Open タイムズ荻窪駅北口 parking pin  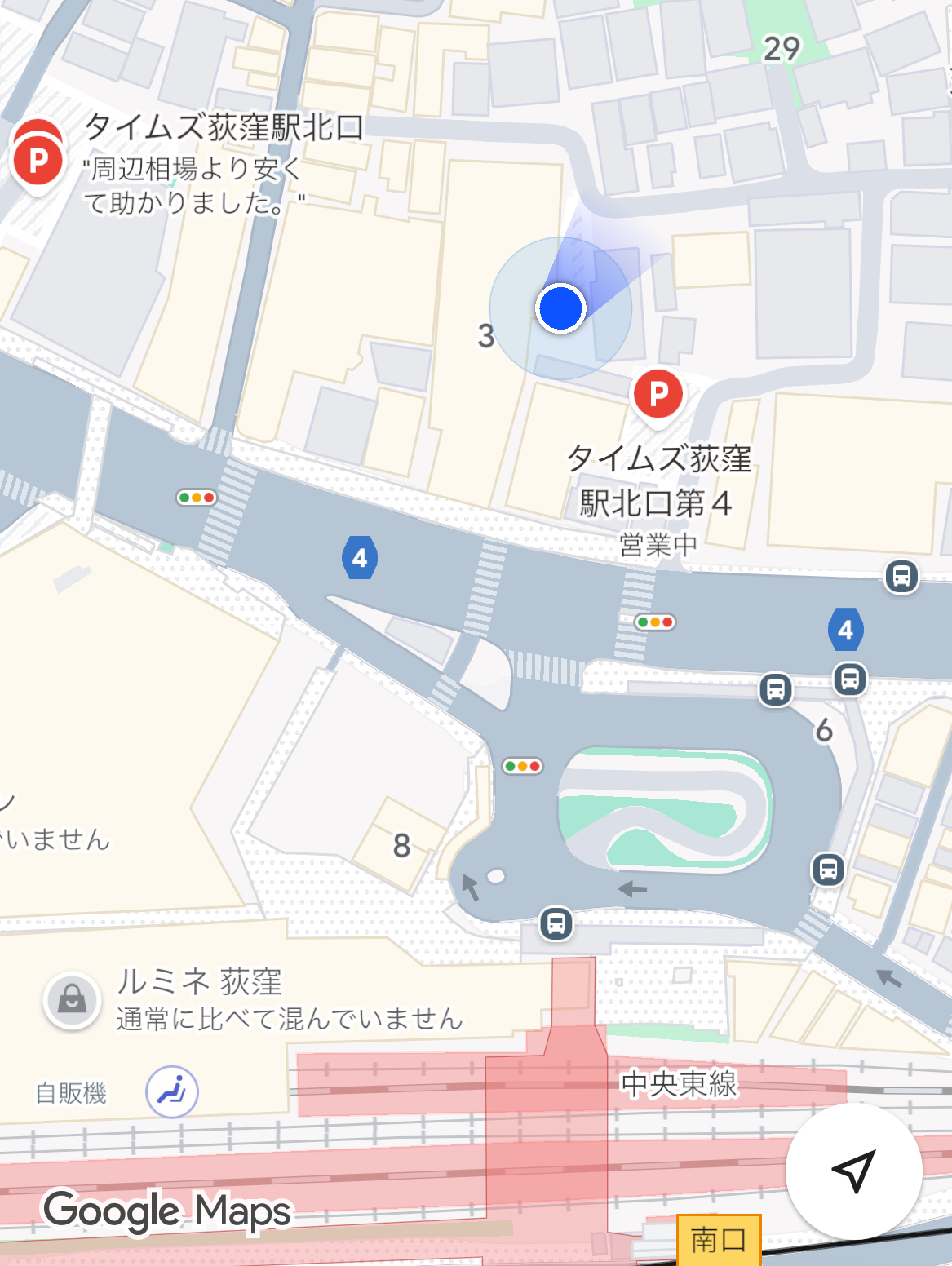pos(38,159)
